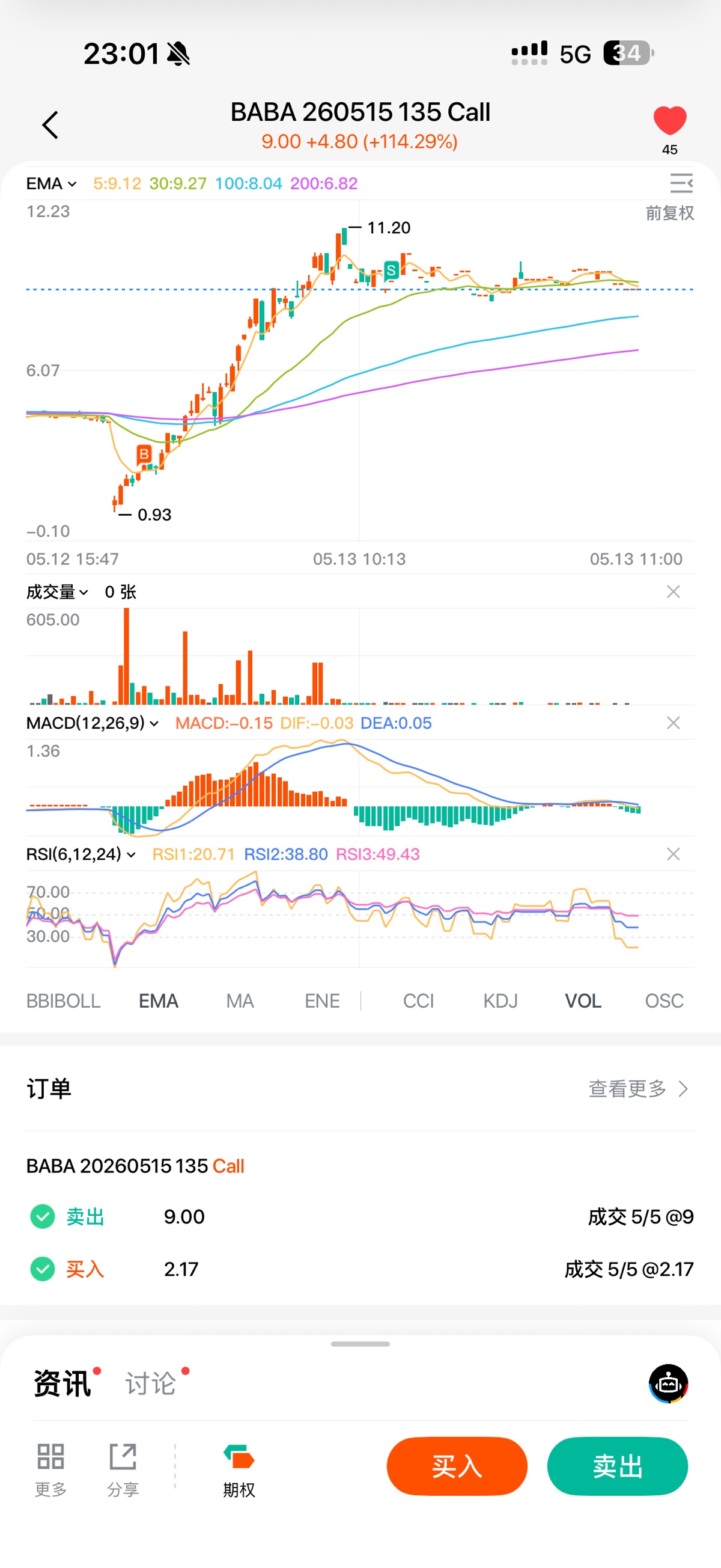Viewport: 721px width, 1568px height.
Task: Select the KDJ sub-indicator
Action: tap(500, 1000)
